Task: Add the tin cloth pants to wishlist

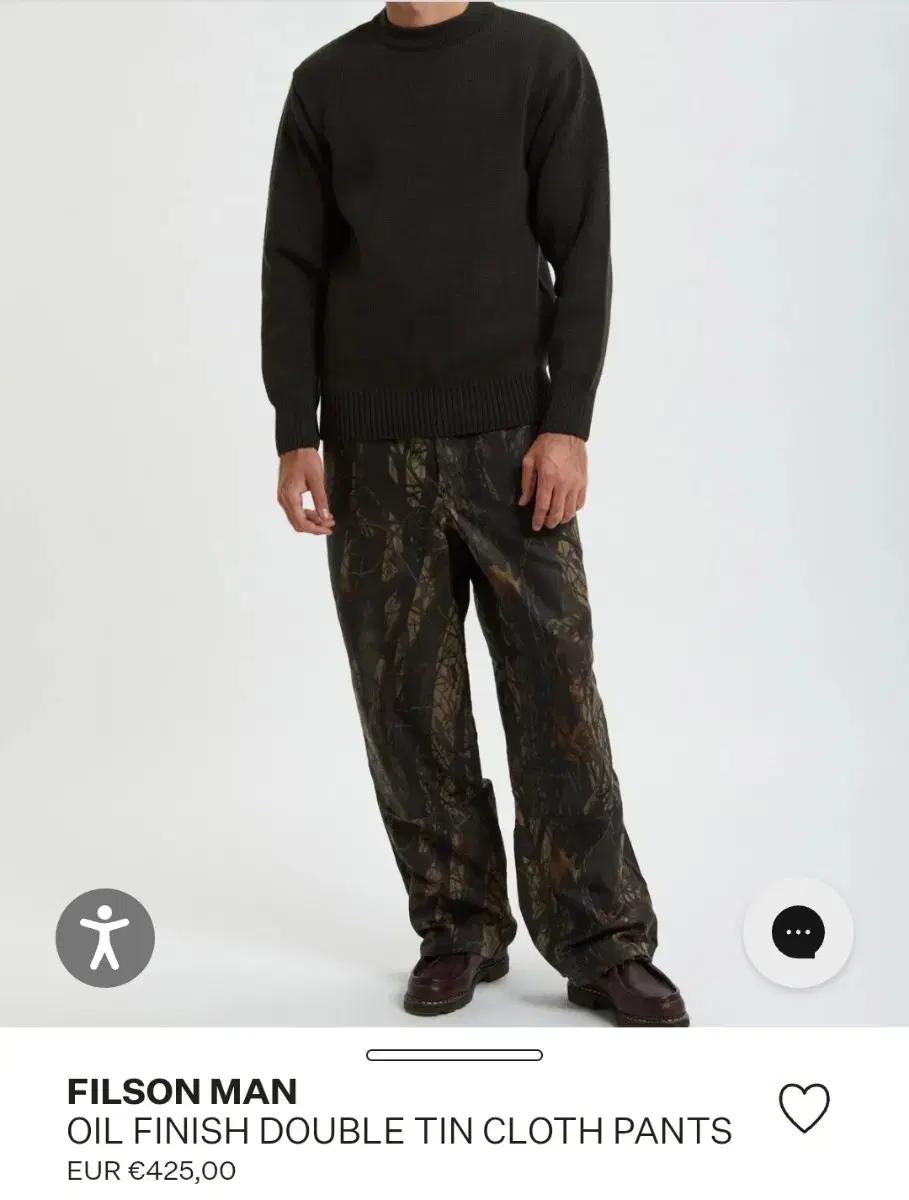Action: tap(804, 1109)
